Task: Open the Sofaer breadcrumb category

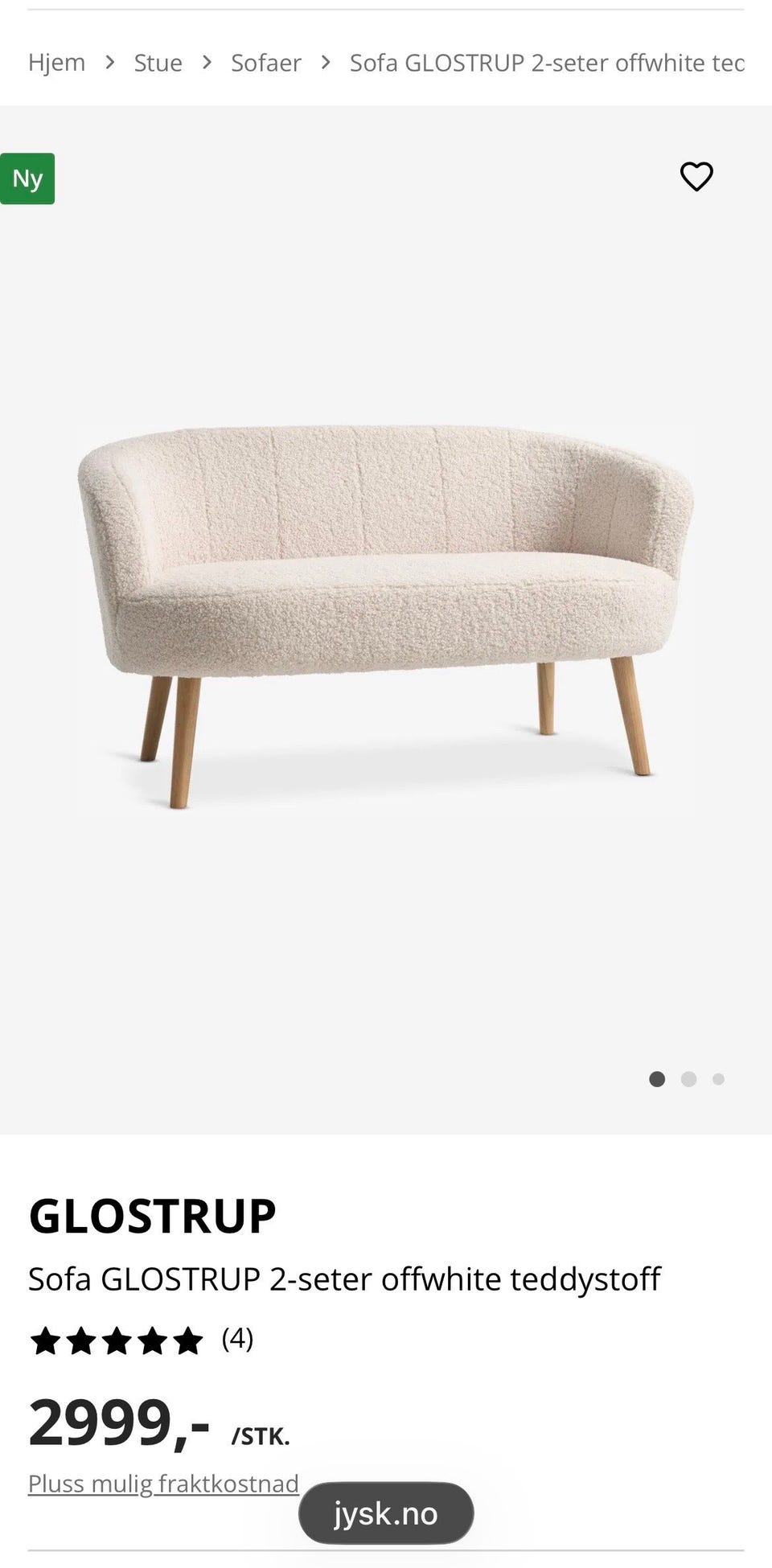Action: [266, 63]
